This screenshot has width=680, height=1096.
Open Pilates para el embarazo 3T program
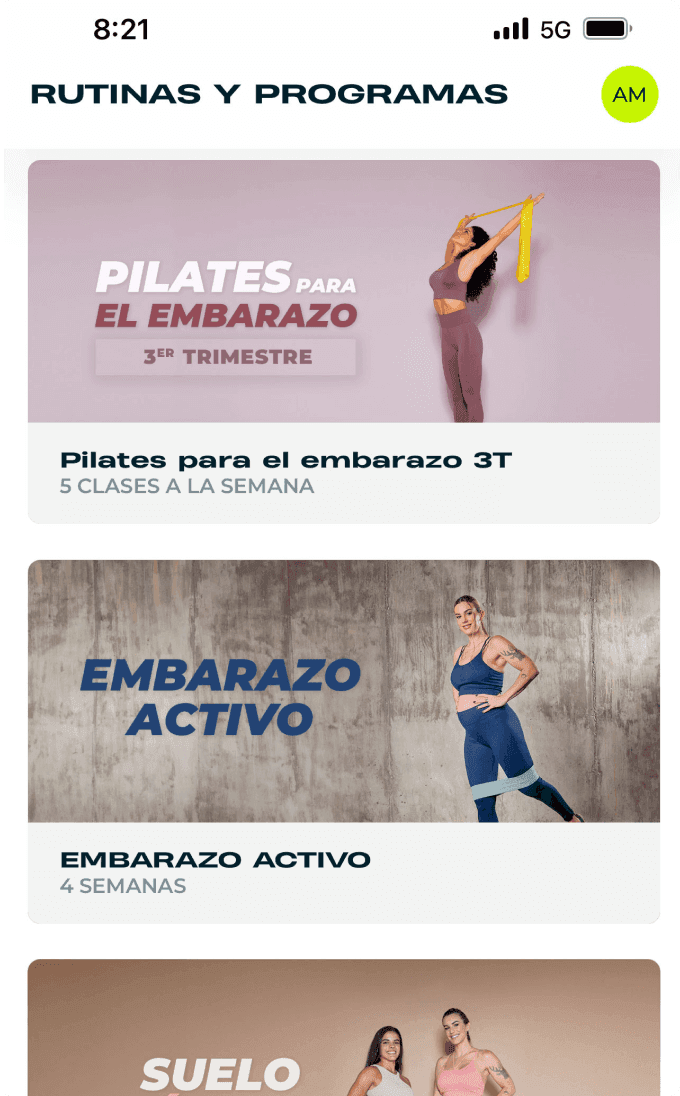click(343, 341)
